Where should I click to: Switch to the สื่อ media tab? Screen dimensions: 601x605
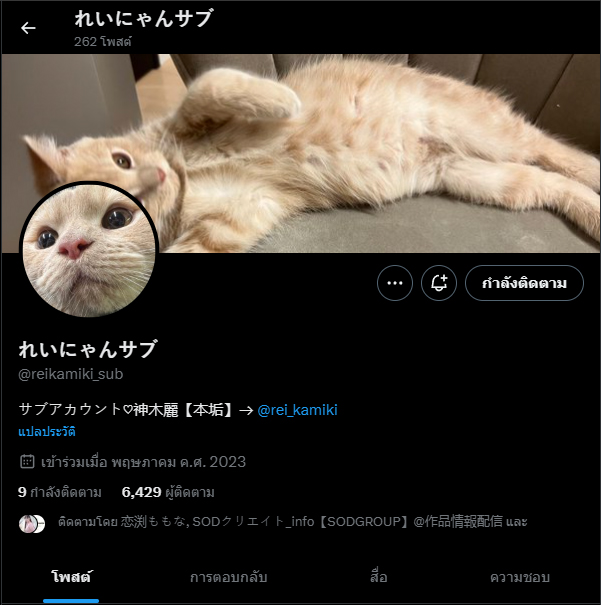(x=378, y=577)
